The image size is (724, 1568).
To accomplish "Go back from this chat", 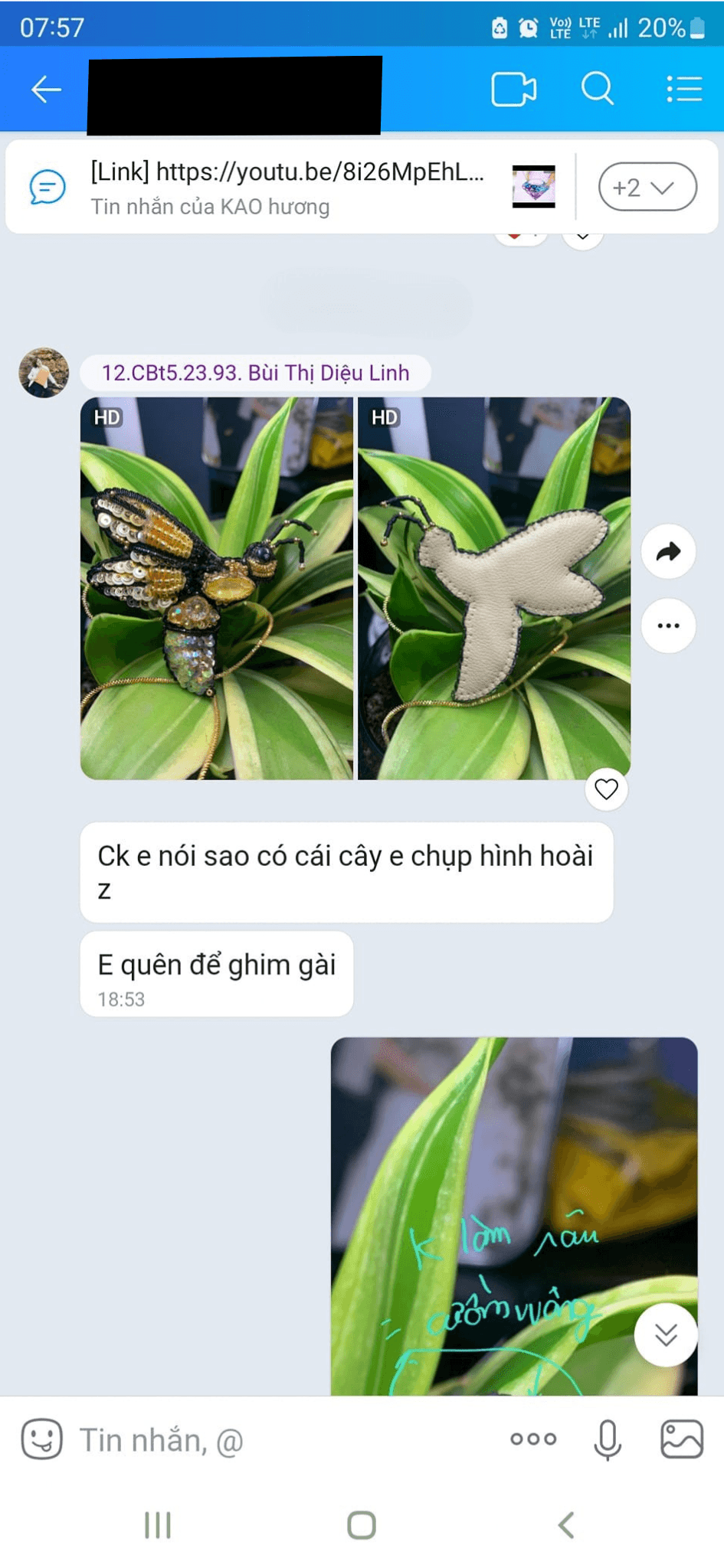I will point(46,90).
